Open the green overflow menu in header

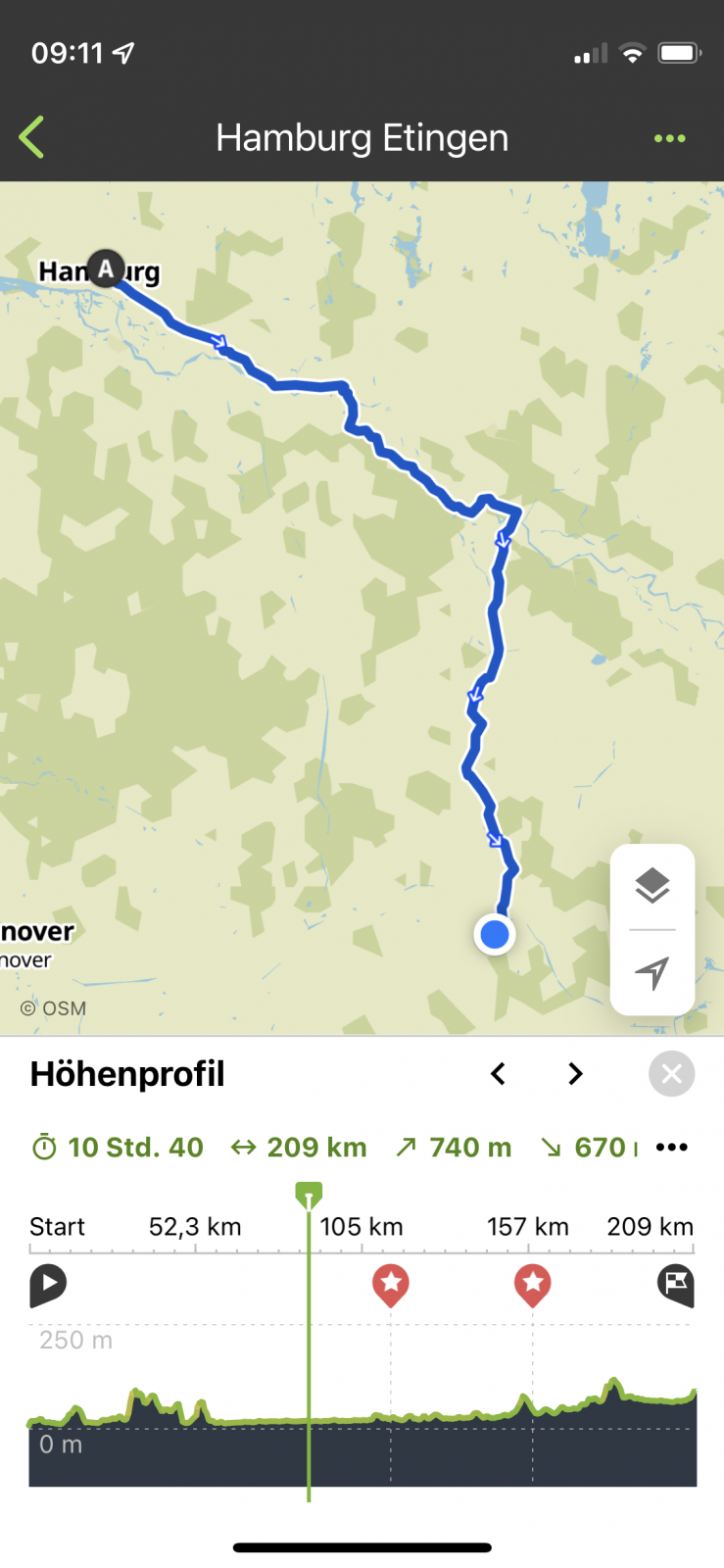point(669,138)
